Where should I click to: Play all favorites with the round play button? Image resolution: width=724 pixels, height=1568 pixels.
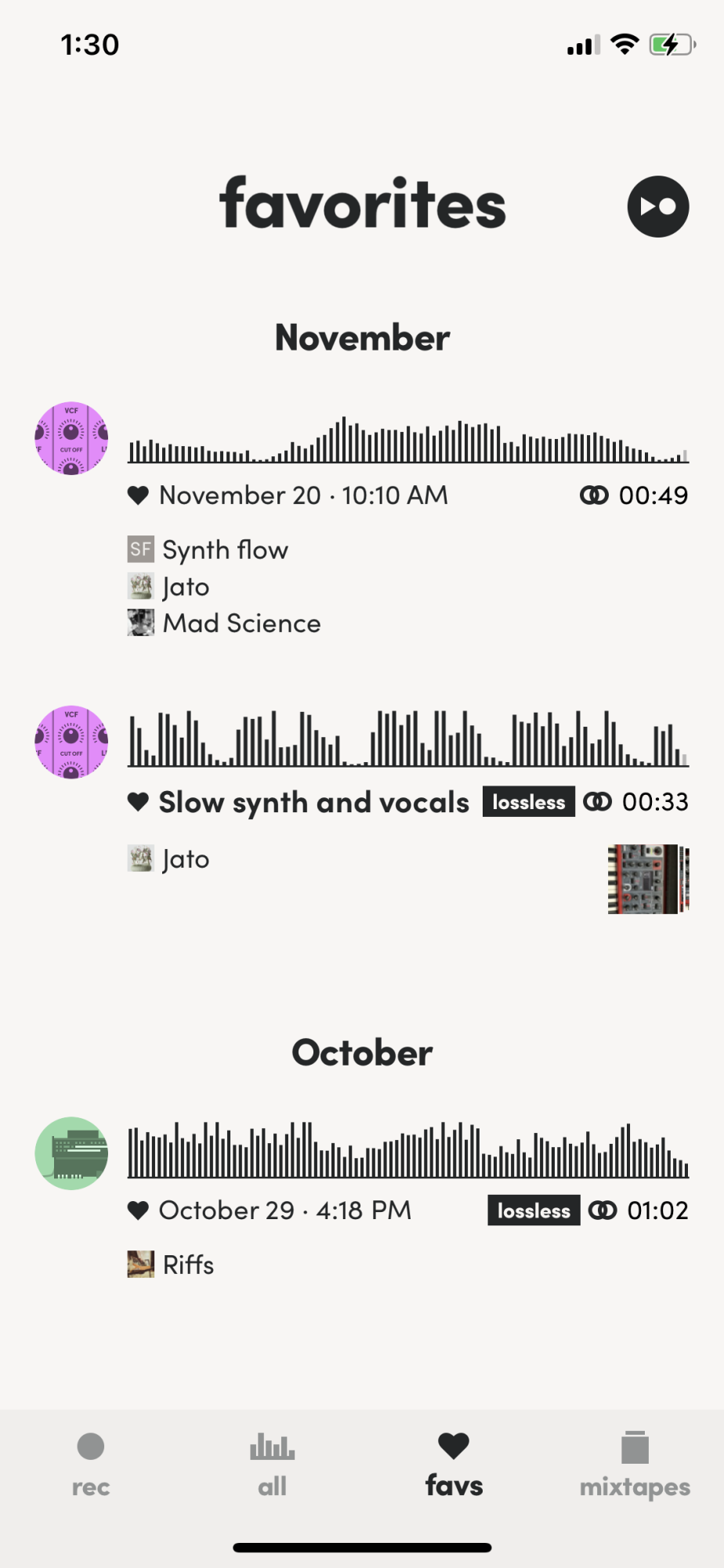point(657,206)
